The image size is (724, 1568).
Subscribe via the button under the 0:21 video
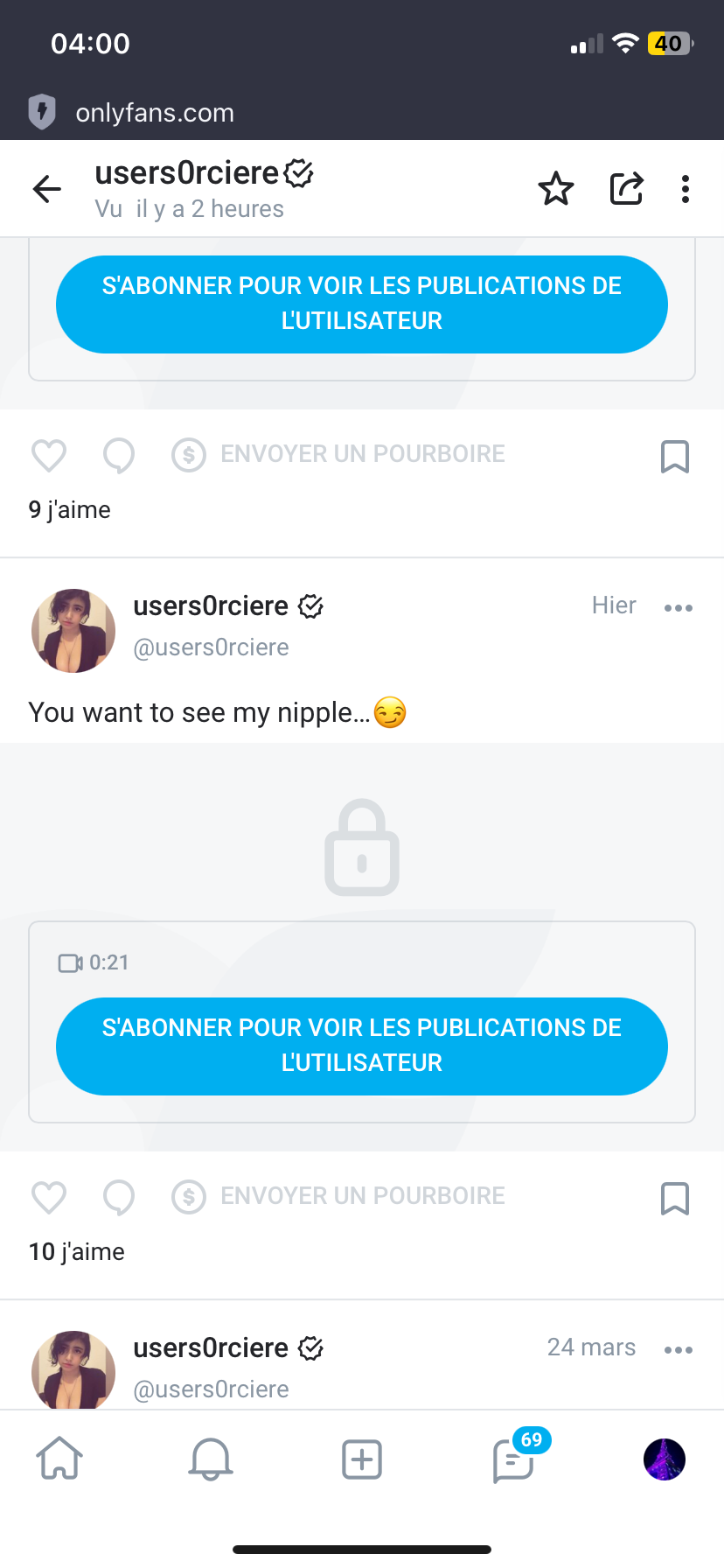tap(362, 1046)
